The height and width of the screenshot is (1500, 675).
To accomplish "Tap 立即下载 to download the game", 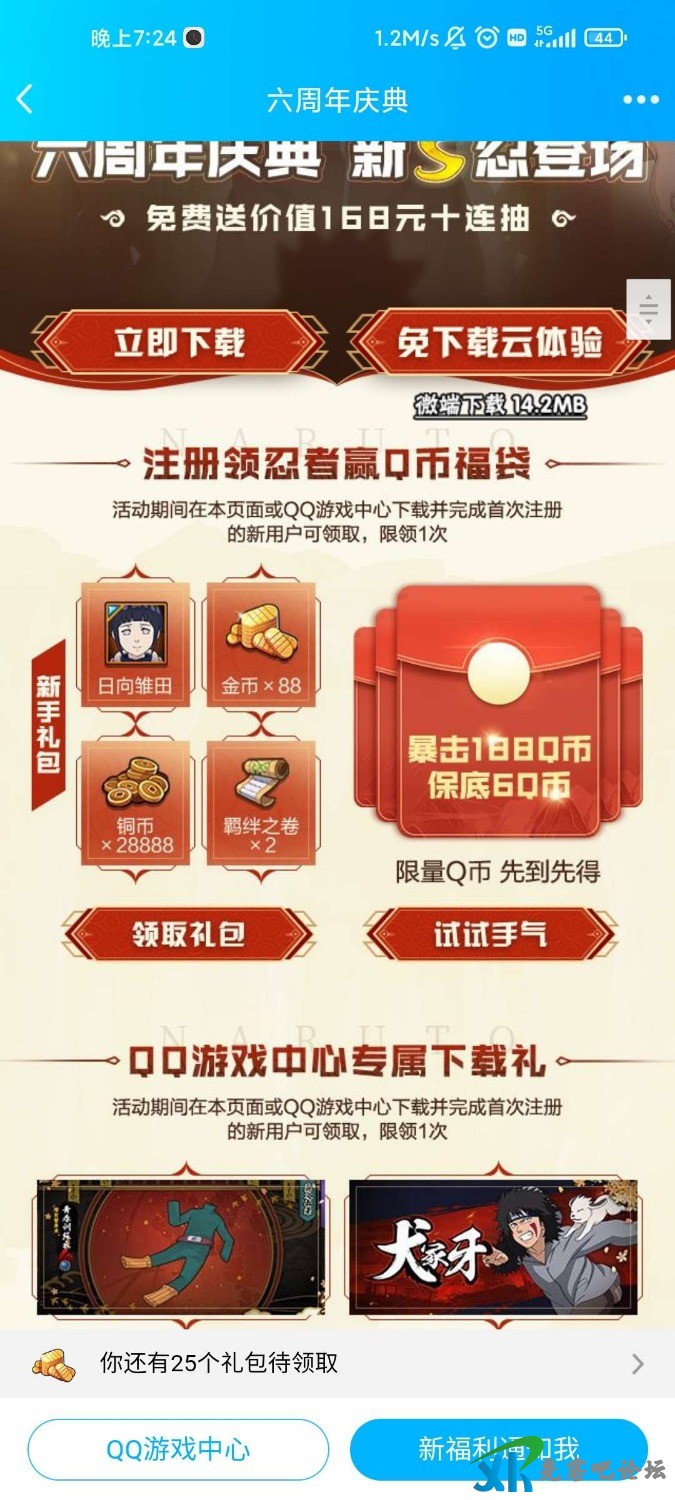I will point(178,343).
